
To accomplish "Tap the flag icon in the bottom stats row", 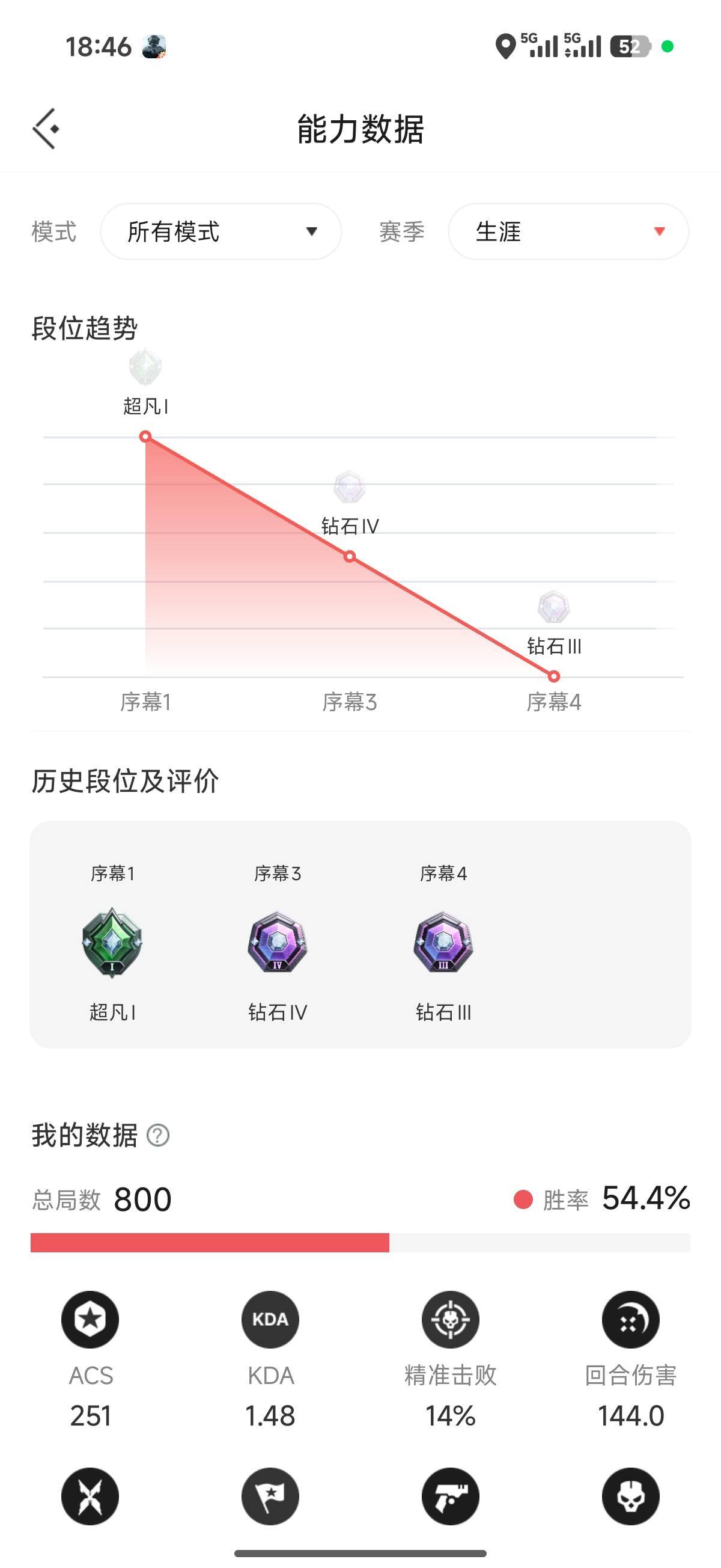I will click(270, 1497).
